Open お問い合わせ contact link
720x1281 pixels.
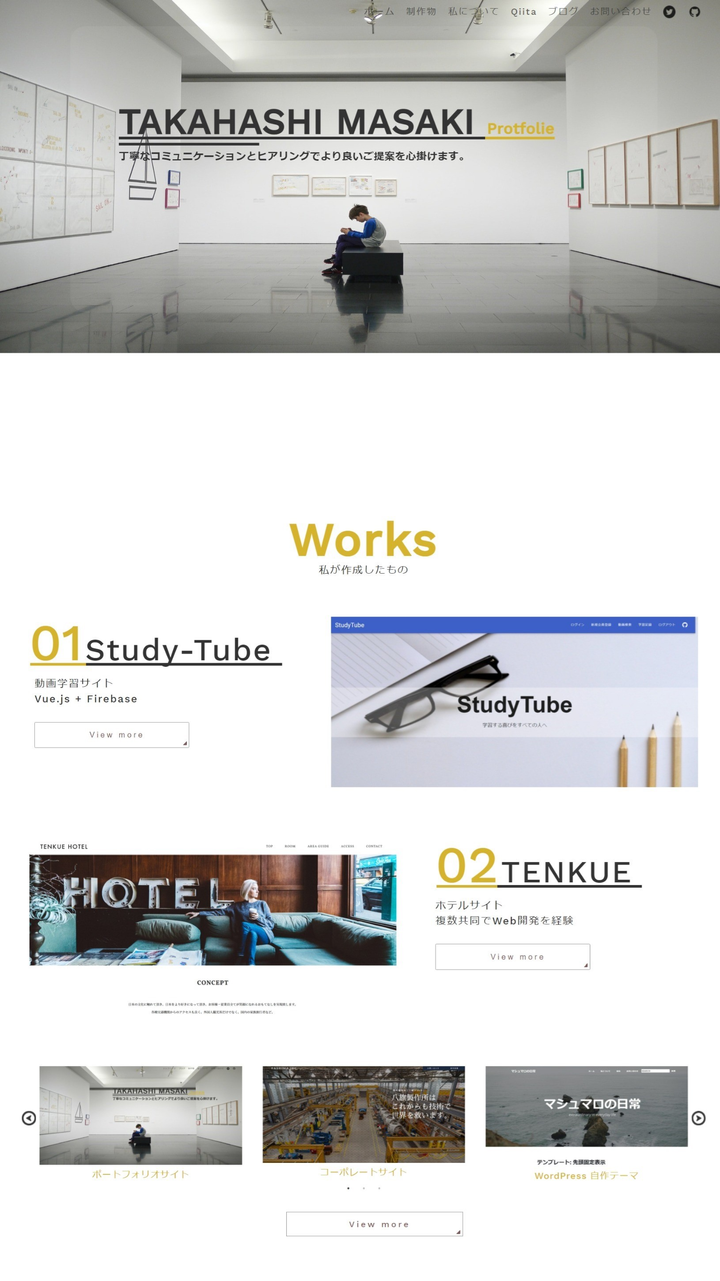[x=620, y=12]
